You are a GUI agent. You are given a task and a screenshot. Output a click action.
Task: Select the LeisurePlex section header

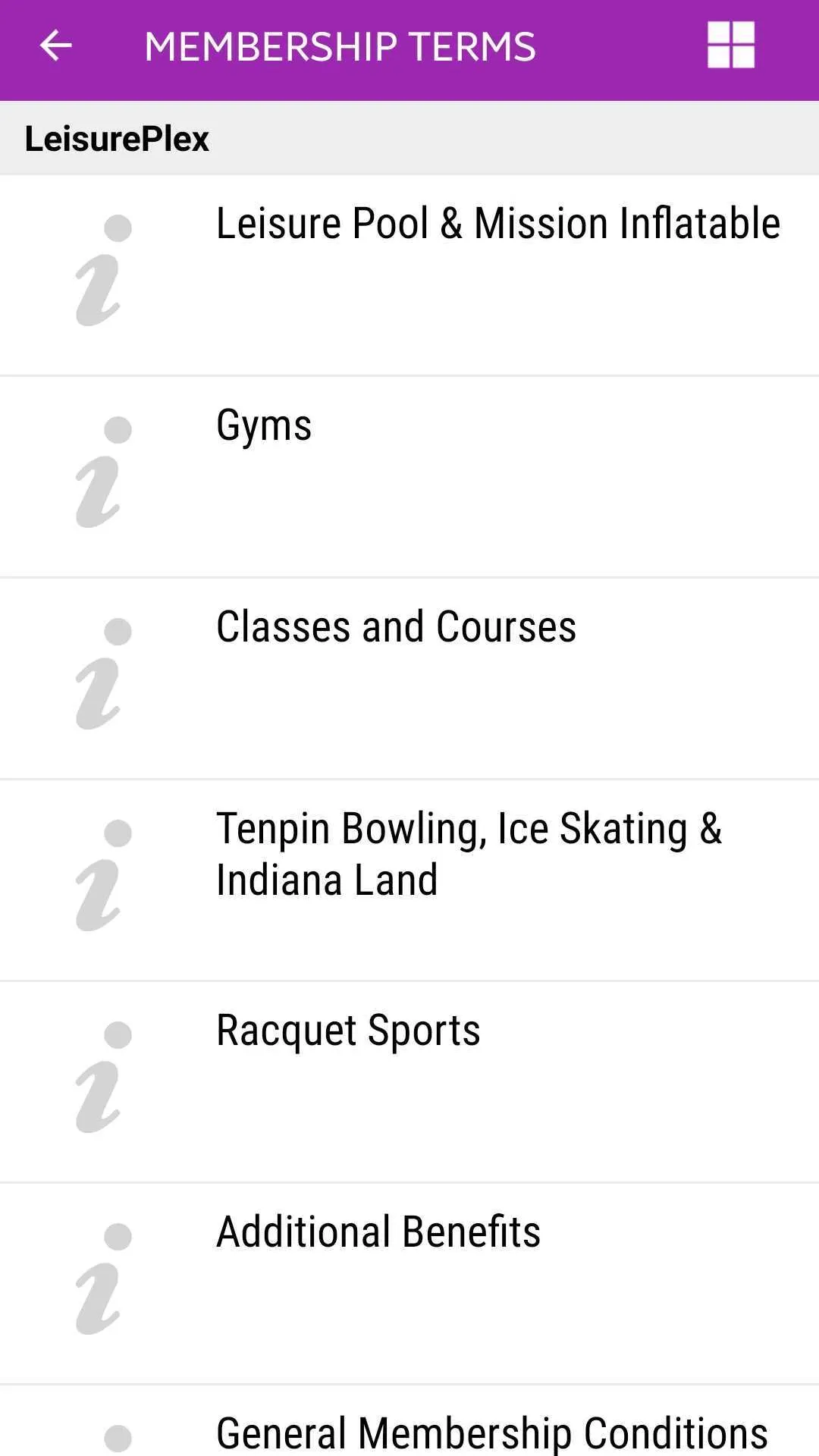pos(116,138)
